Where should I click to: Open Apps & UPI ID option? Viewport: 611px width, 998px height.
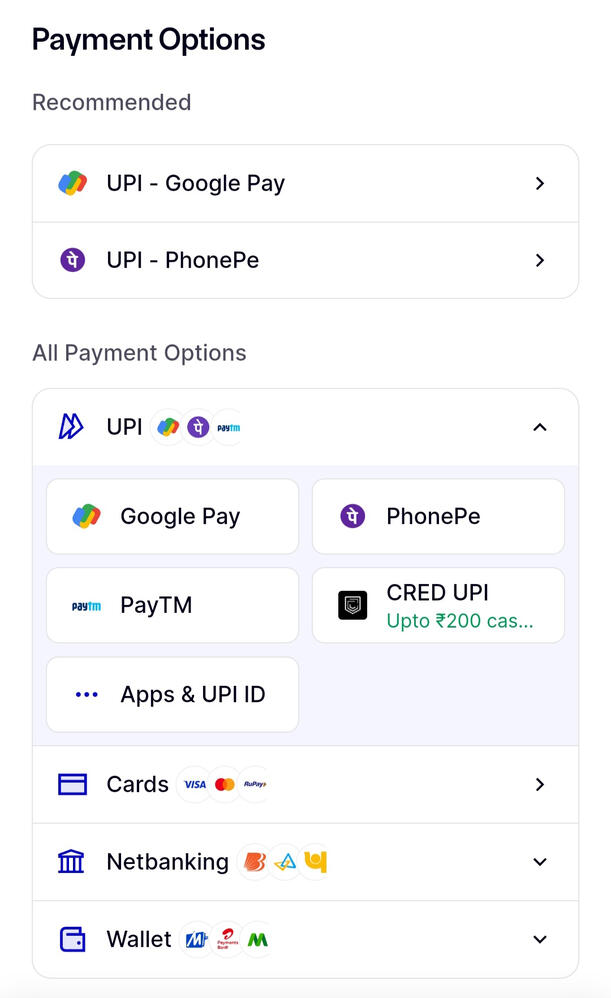[x=172, y=695]
